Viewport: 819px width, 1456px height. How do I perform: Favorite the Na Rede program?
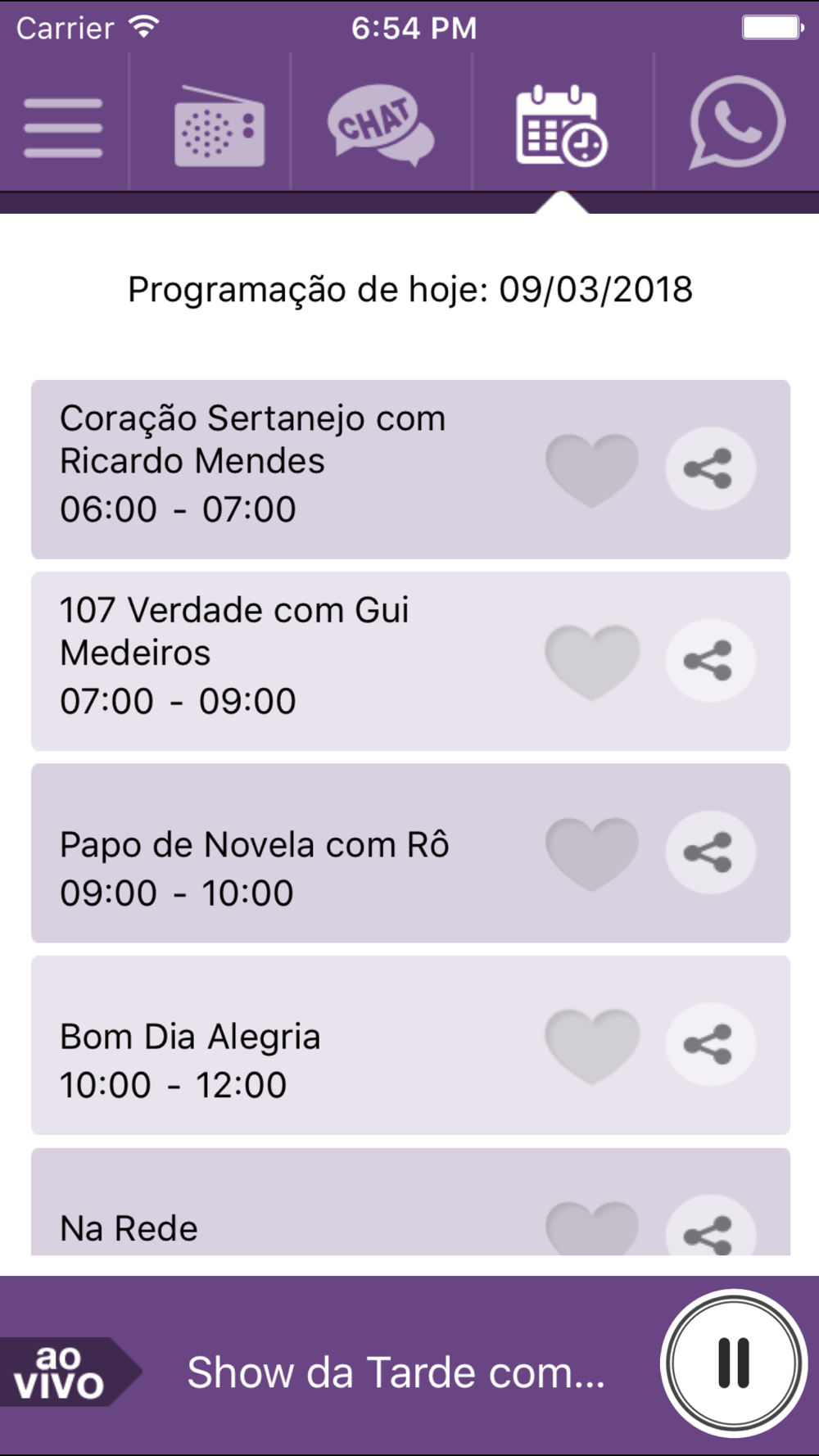pyautogui.click(x=592, y=1228)
